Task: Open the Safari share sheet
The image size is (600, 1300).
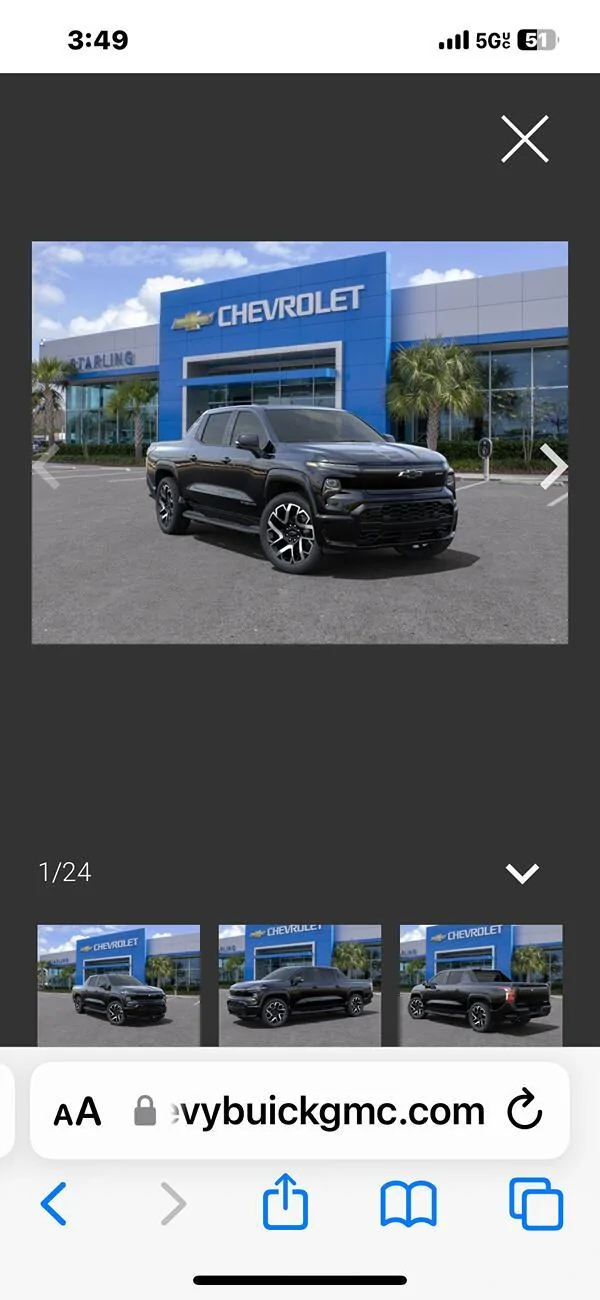Action: 285,1202
